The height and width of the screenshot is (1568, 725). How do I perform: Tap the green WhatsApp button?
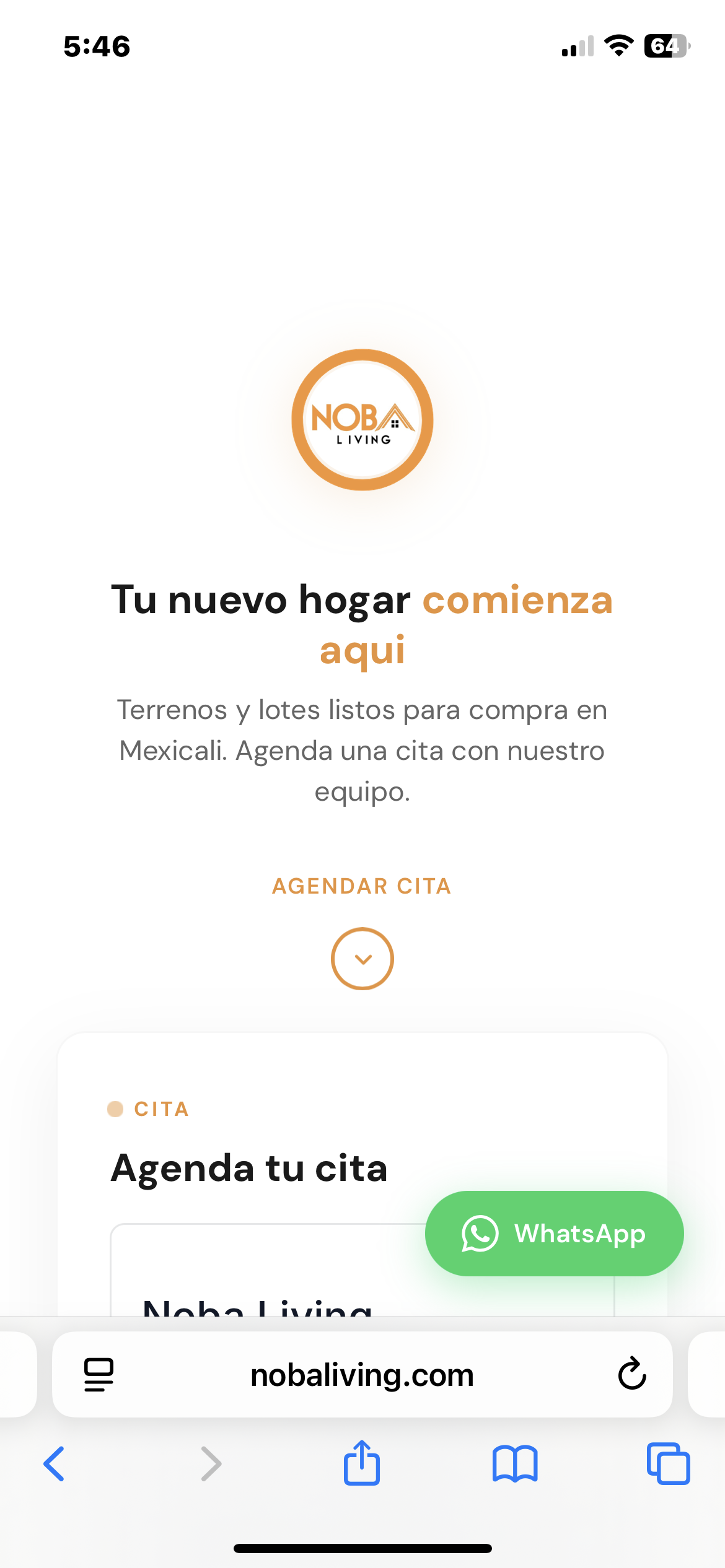tap(554, 1233)
